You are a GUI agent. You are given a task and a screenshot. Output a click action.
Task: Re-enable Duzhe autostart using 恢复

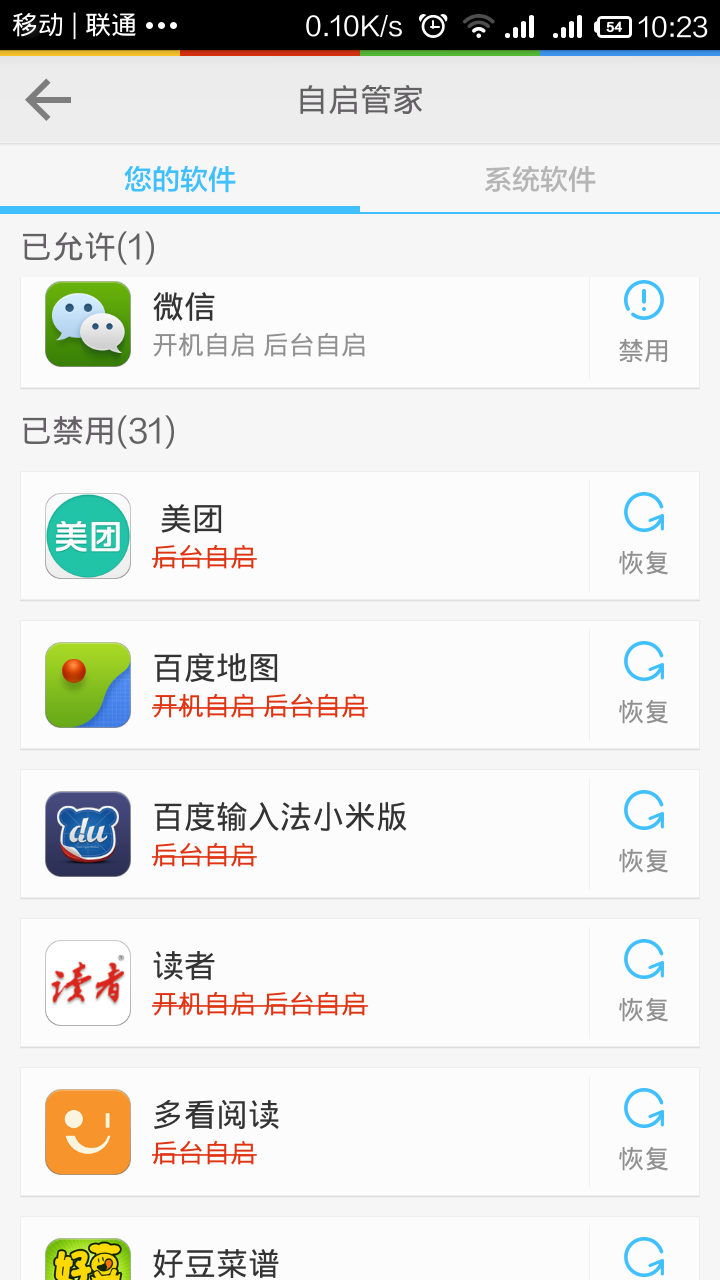point(643,982)
